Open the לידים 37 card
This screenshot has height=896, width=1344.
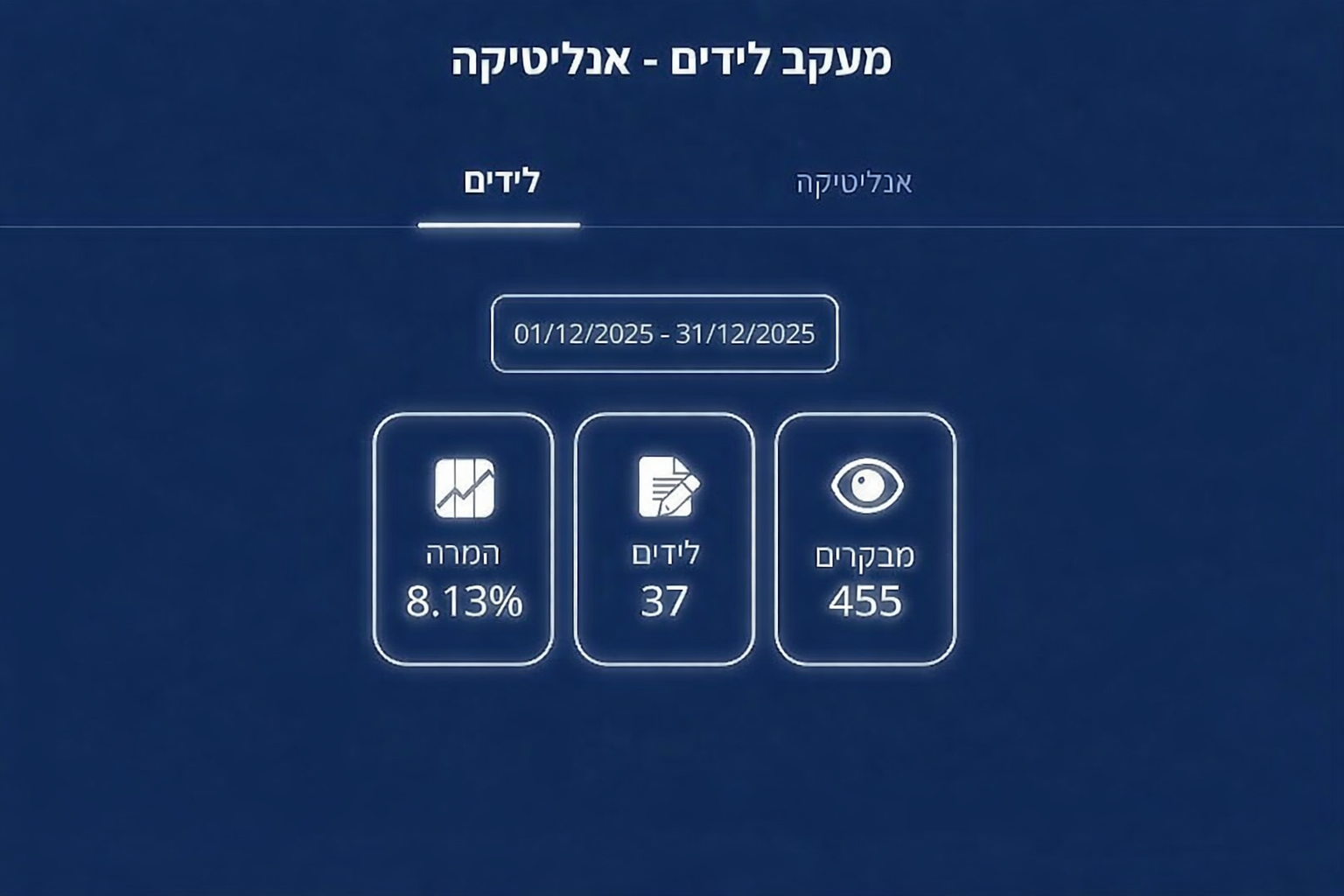tap(664, 538)
